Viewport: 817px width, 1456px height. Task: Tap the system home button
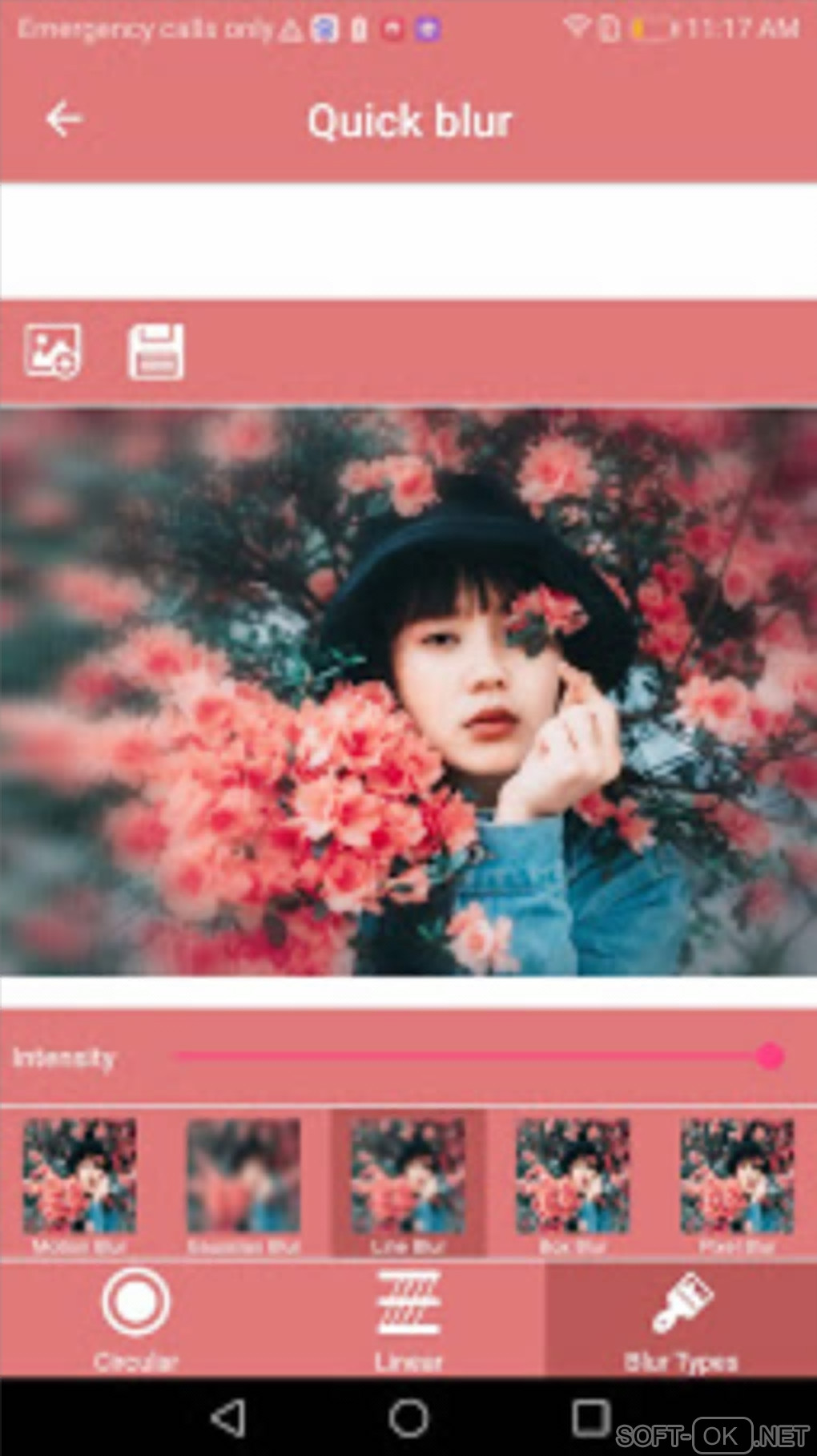(x=408, y=1418)
